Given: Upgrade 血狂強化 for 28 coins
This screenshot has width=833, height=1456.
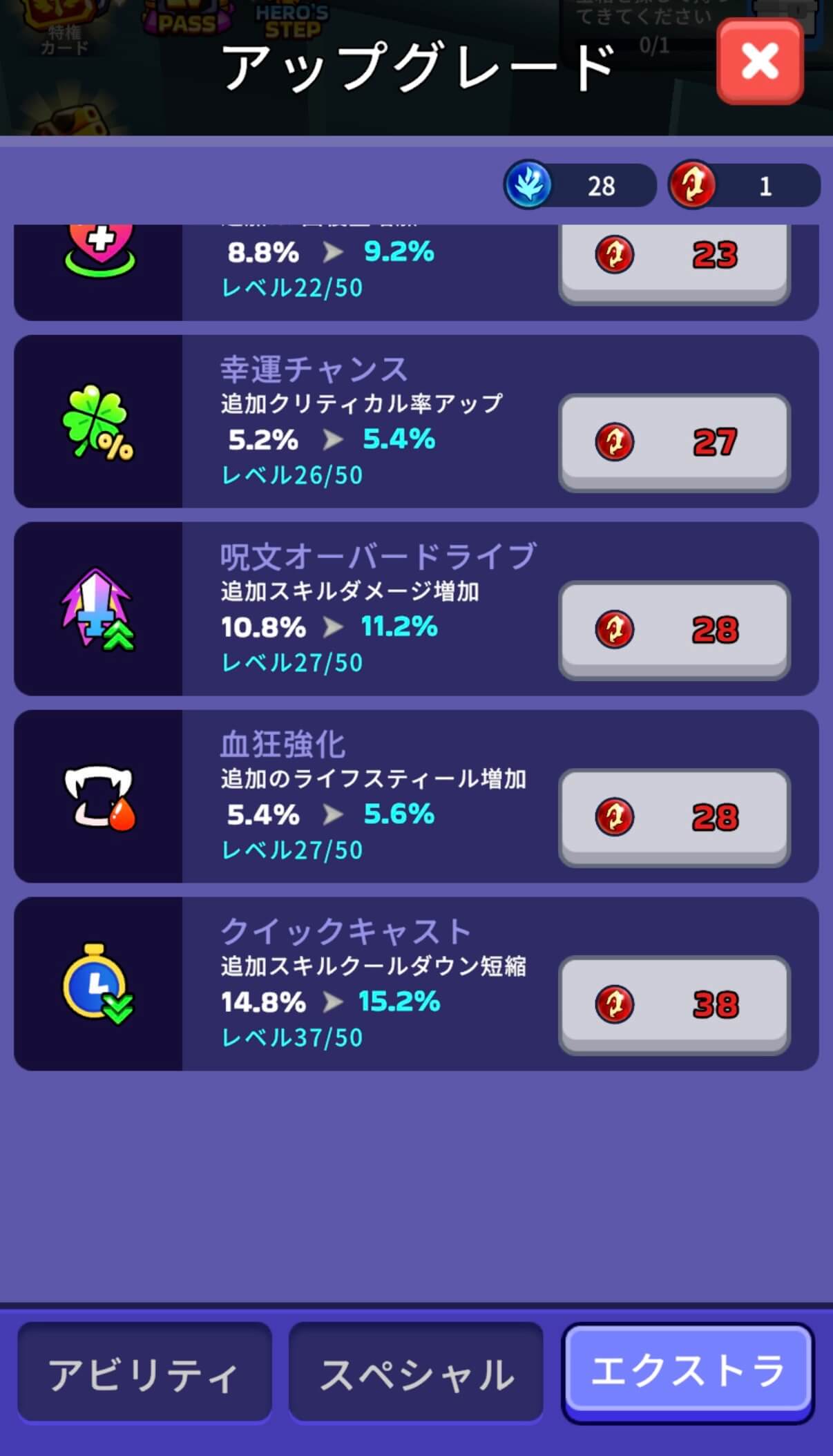Looking at the screenshot, I should point(673,816).
